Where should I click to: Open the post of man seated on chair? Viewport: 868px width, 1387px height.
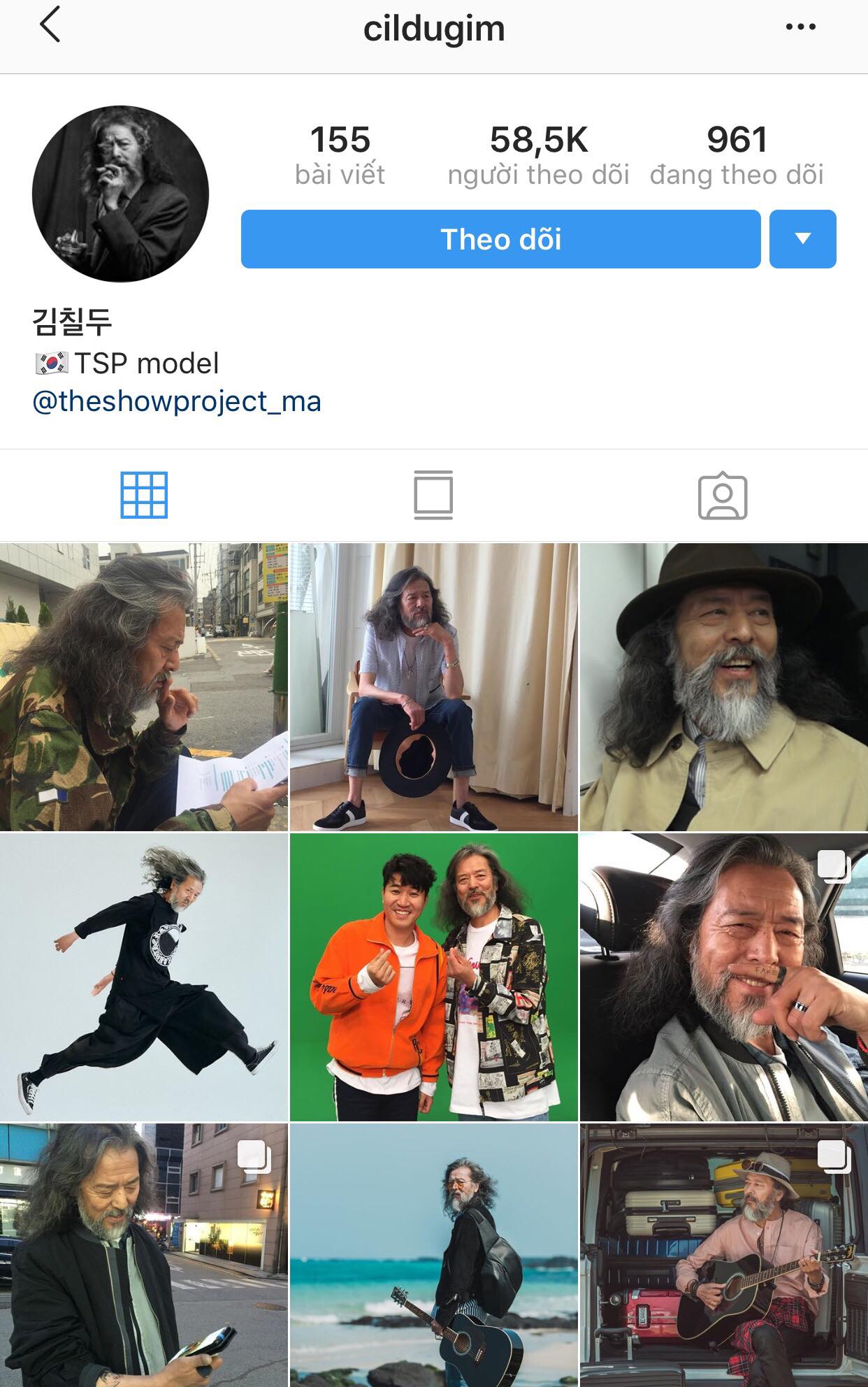[433, 687]
